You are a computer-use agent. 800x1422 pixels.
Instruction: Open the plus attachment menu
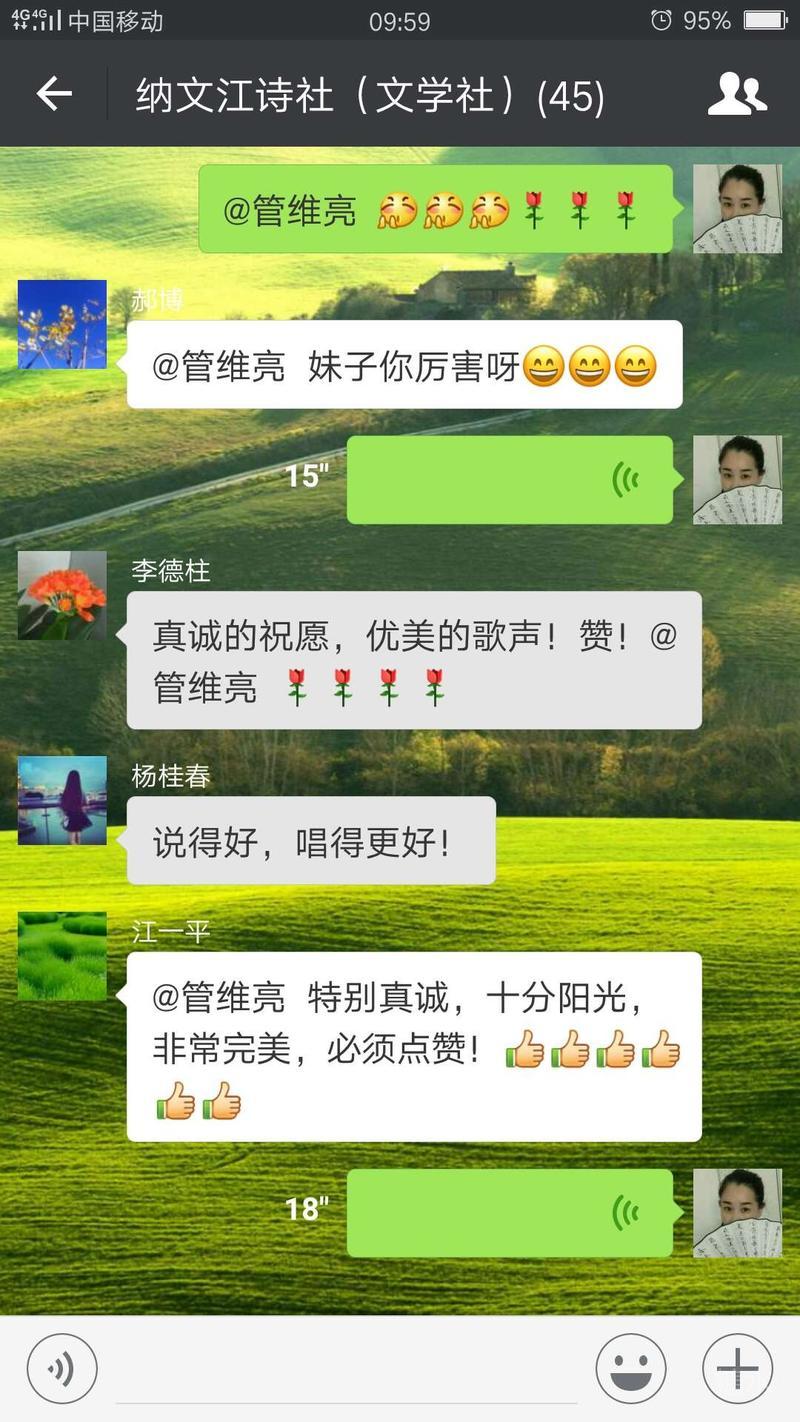point(737,1369)
